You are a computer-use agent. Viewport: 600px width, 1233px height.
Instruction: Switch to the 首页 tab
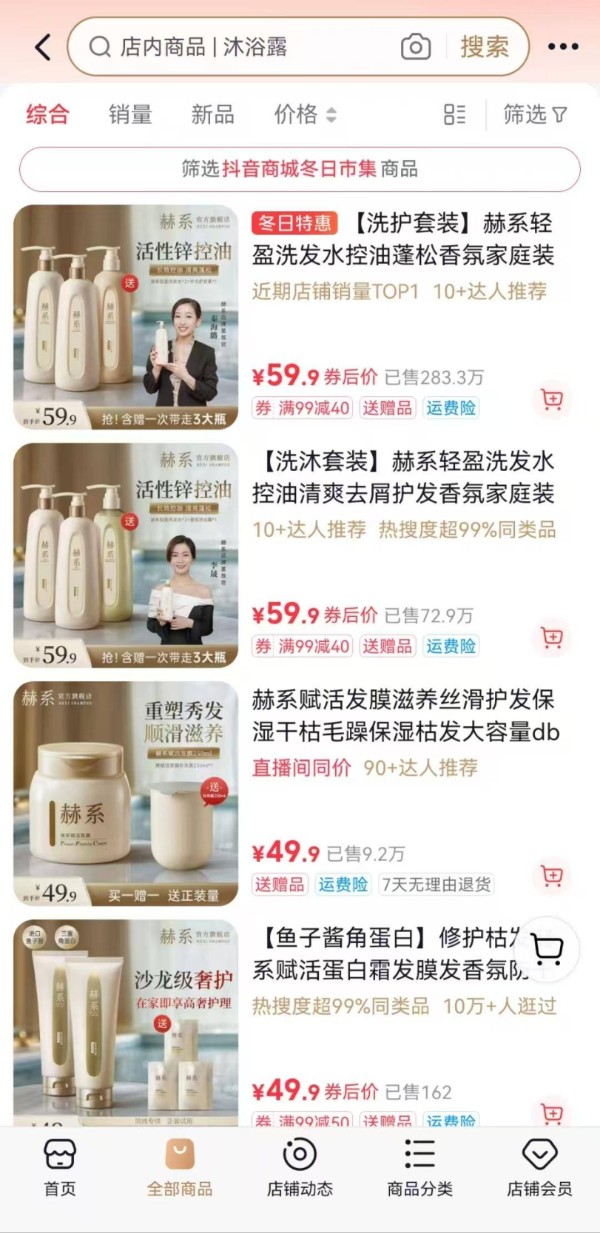(x=60, y=1167)
